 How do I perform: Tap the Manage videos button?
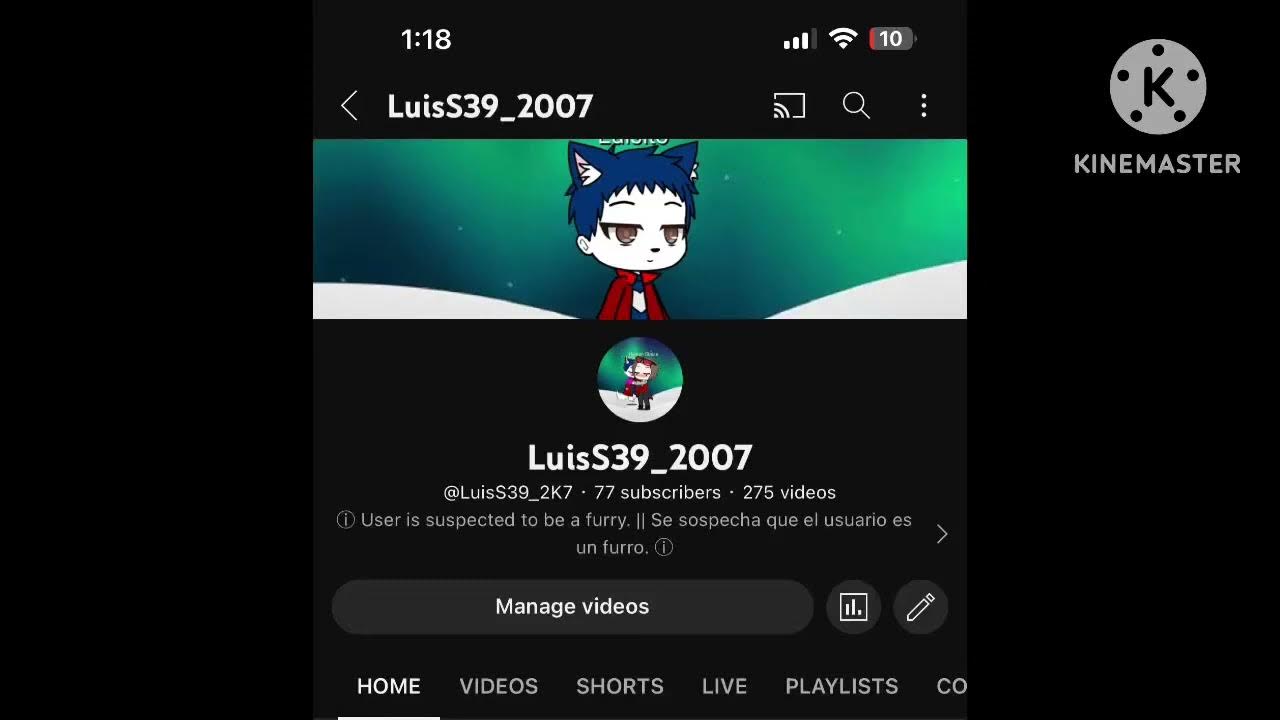pos(572,607)
